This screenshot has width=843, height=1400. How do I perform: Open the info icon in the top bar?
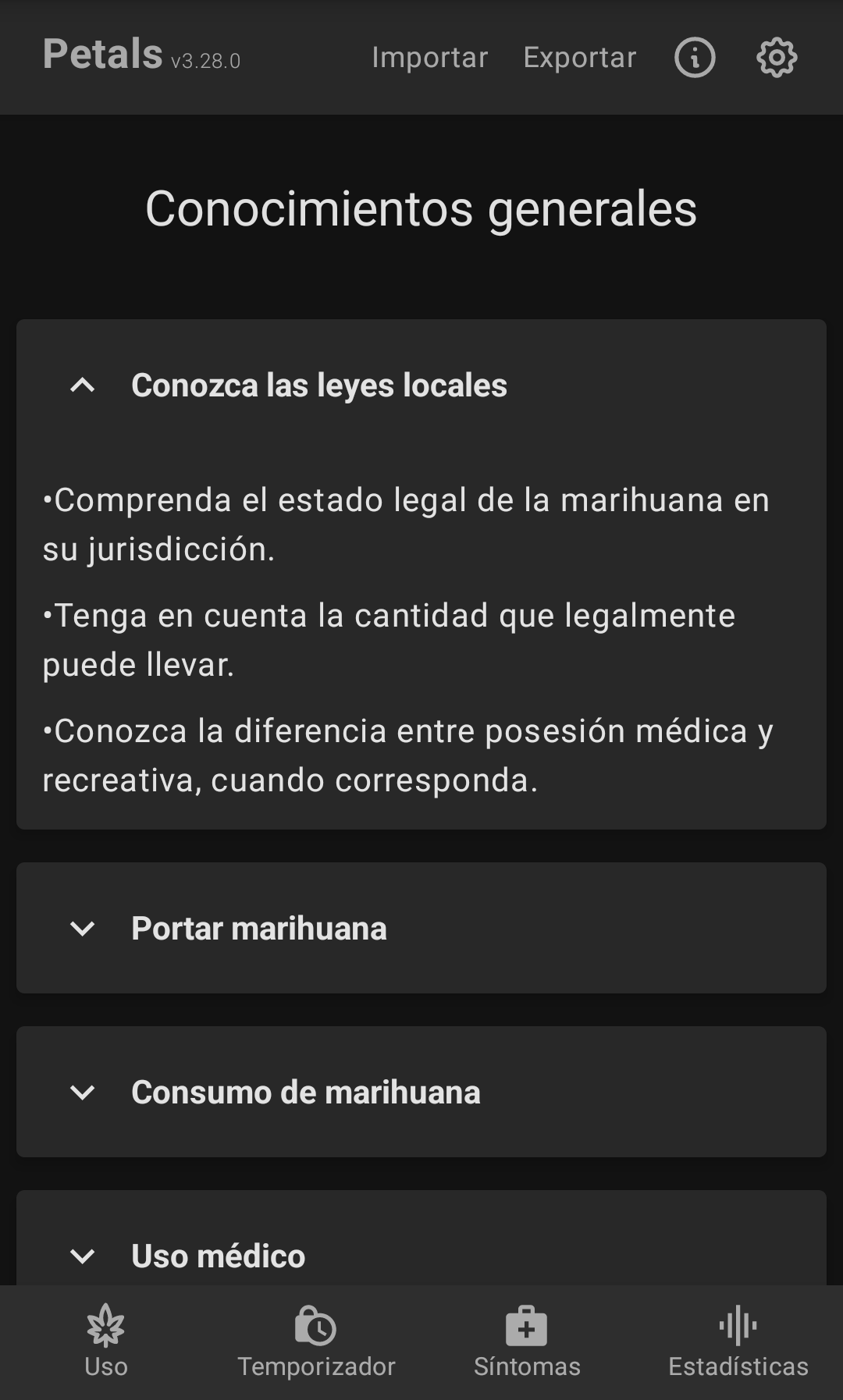[x=694, y=58]
